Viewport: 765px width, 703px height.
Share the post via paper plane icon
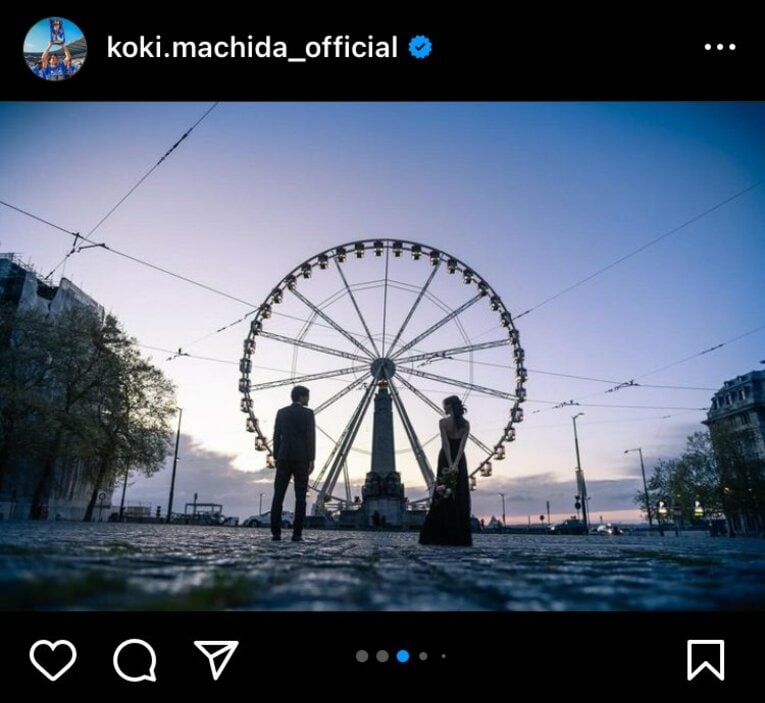click(216, 660)
